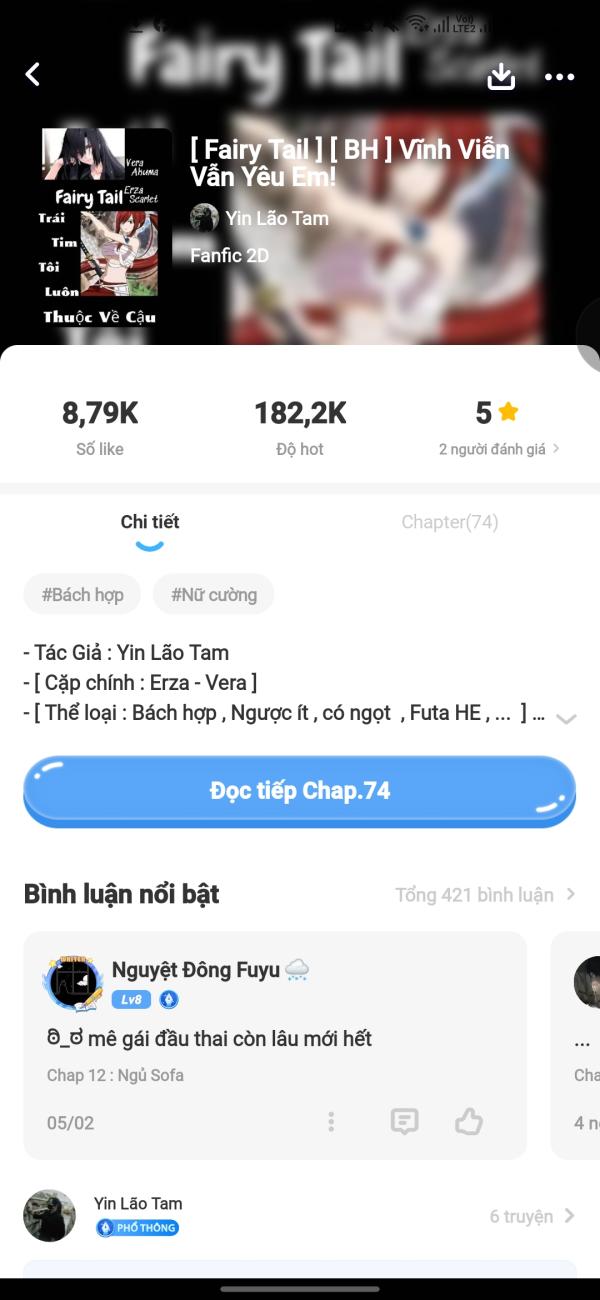The image size is (600, 1300).
Task: View the 2 người đánh giá ratings
Action: pos(498,449)
